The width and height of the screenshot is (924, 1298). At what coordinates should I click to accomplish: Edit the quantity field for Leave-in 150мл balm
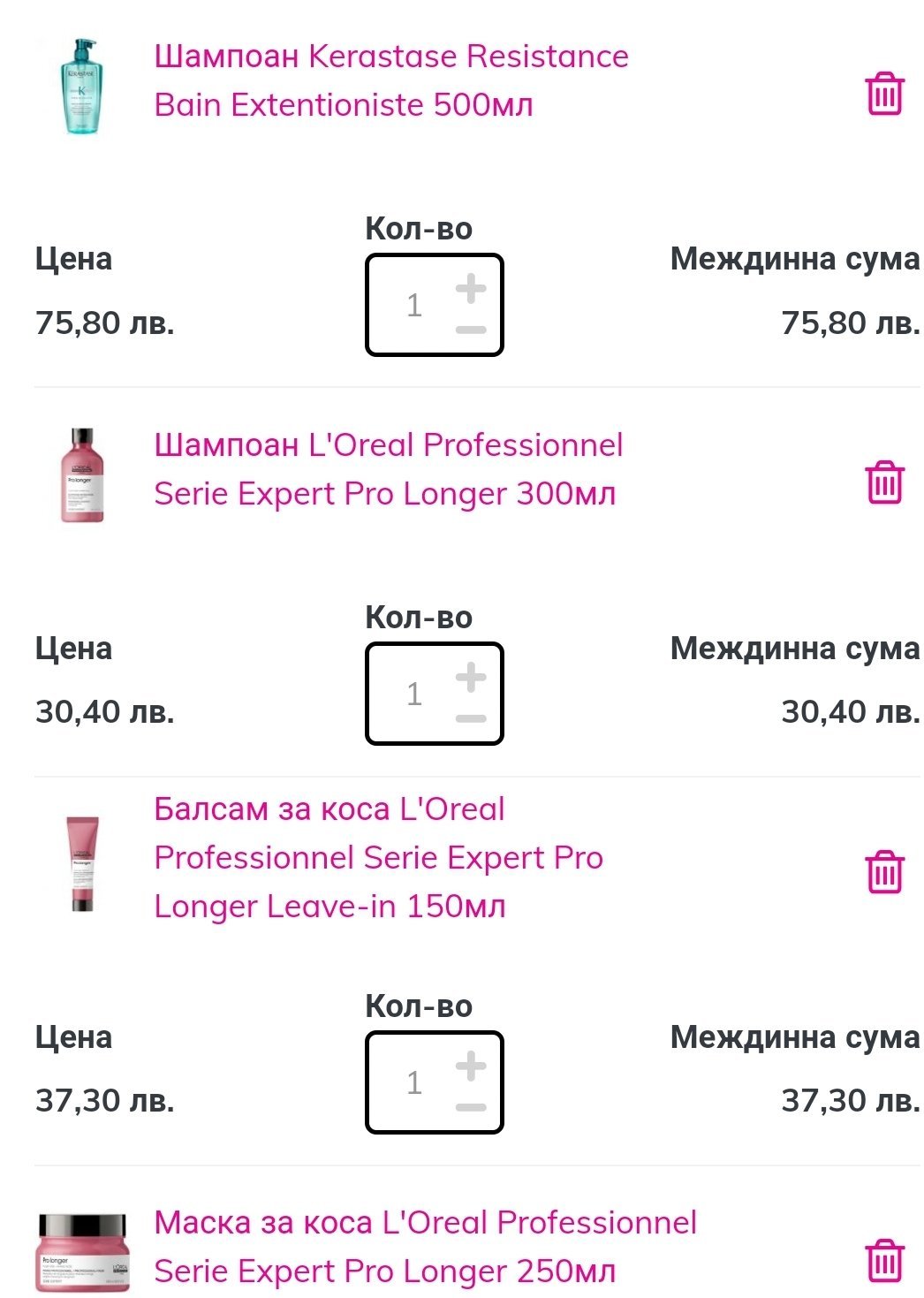click(413, 1083)
